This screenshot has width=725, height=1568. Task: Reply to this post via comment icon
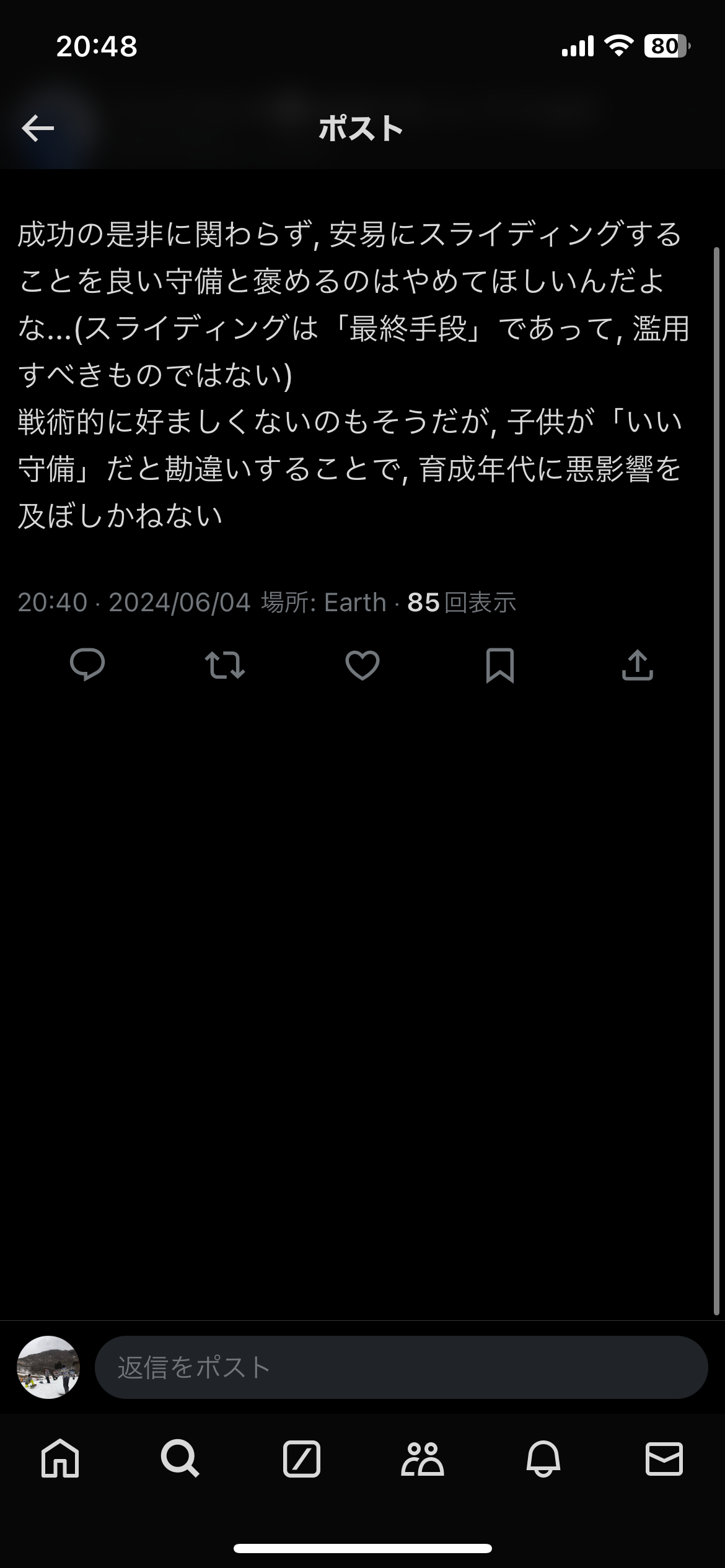coord(87,666)
